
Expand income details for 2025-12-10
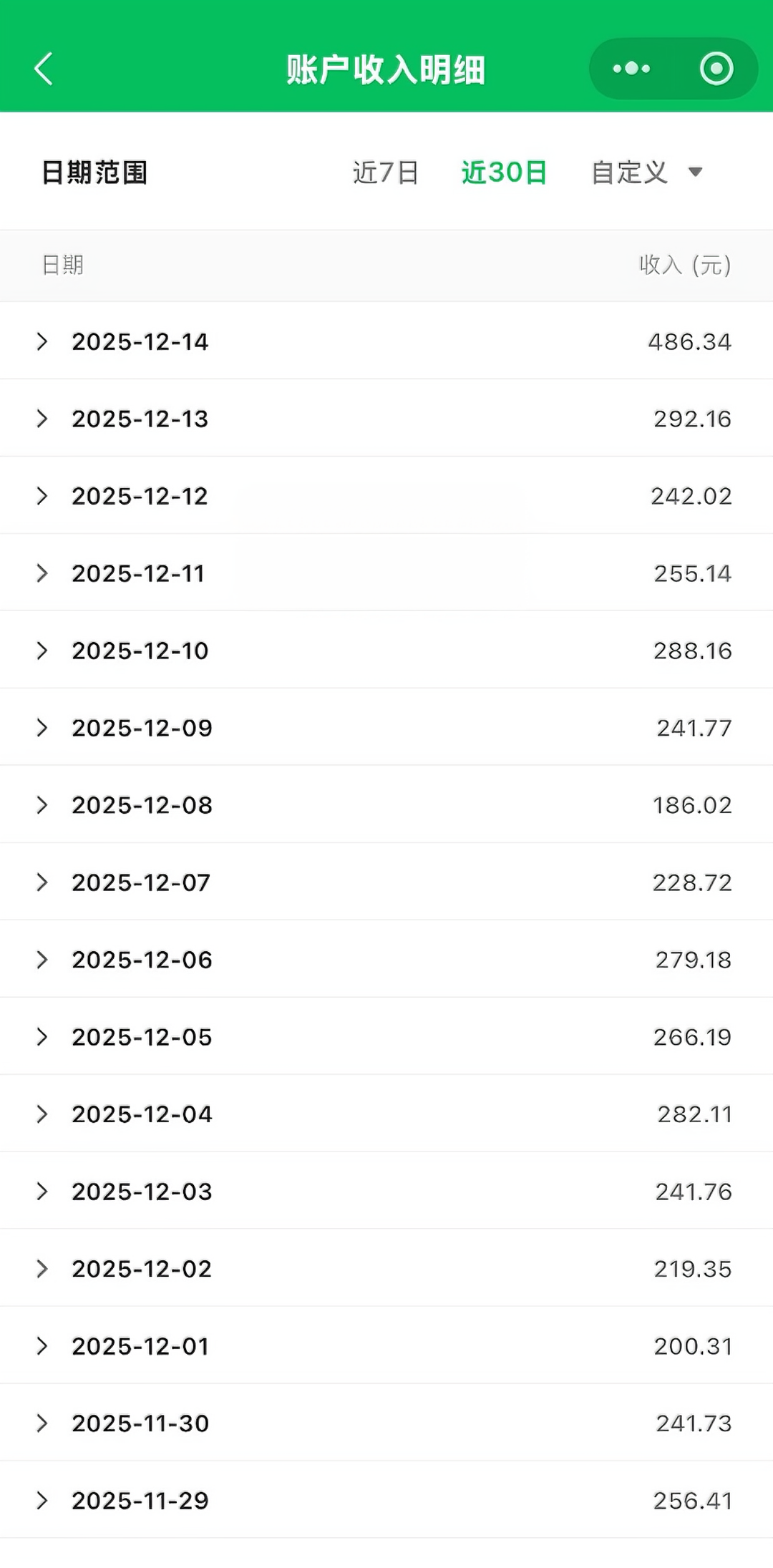[41, 650]
